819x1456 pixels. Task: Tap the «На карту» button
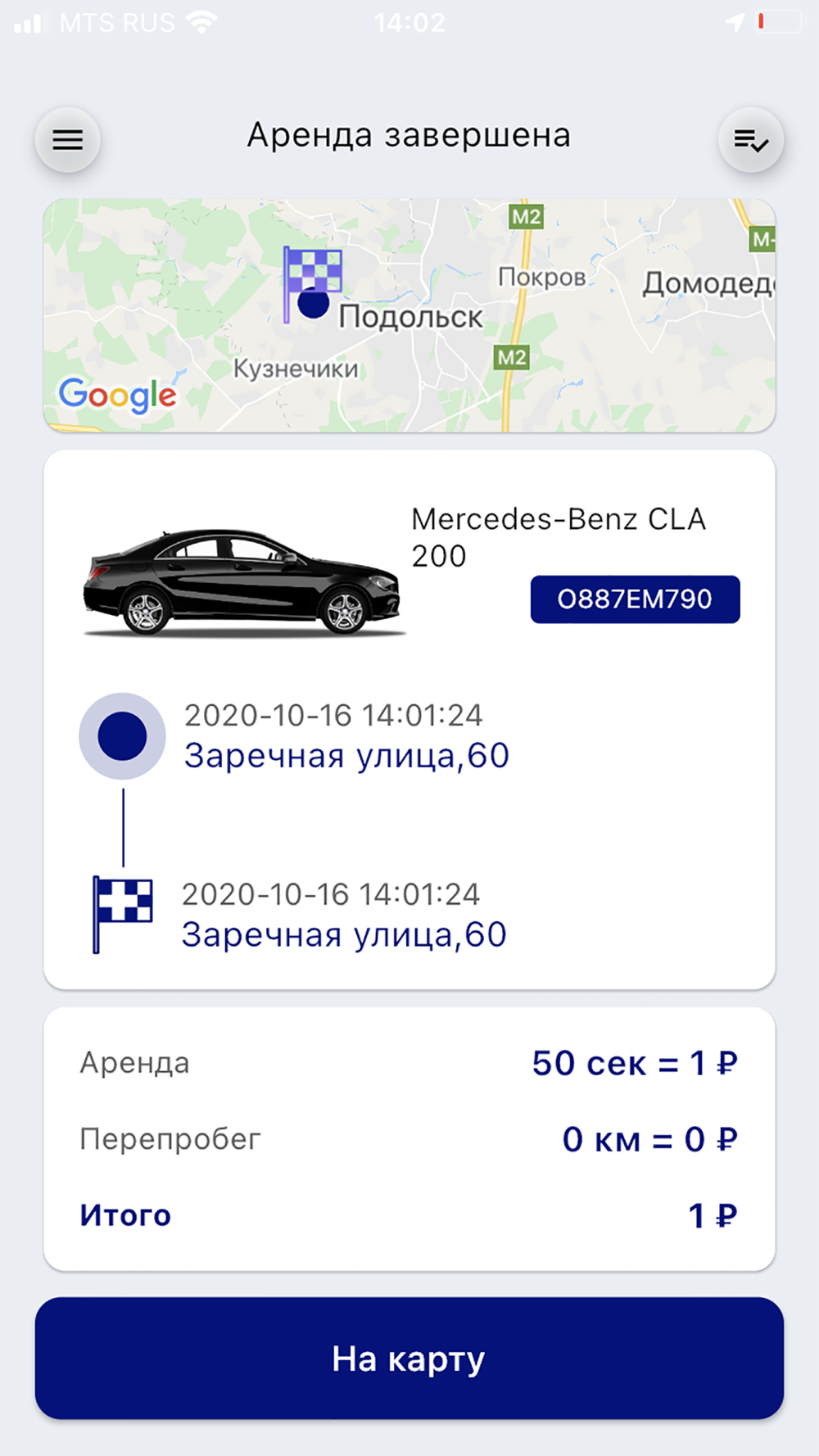(409, 1359)
